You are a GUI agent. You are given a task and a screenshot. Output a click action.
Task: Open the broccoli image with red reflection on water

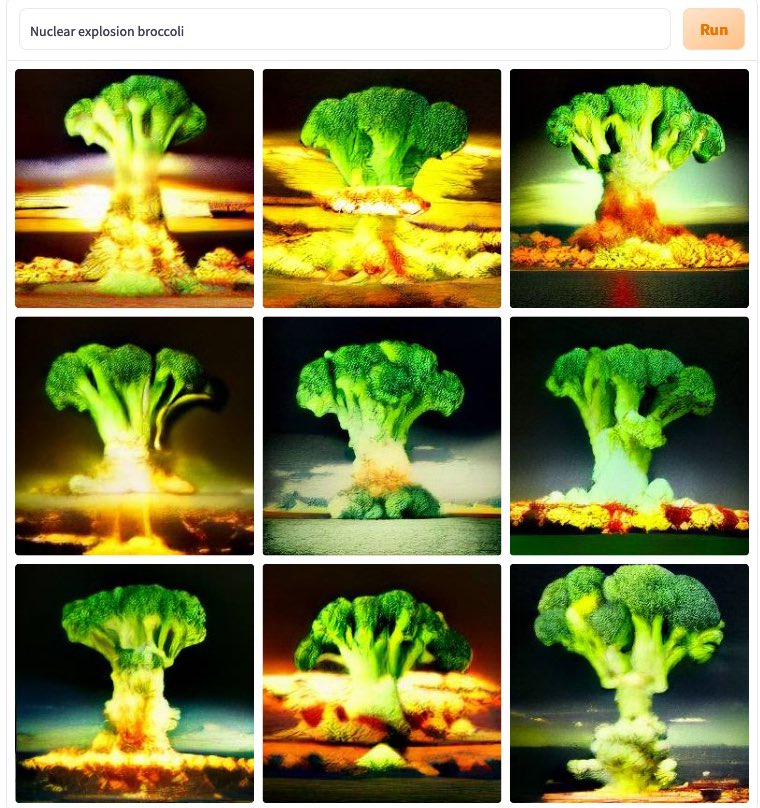click(629, 188)
